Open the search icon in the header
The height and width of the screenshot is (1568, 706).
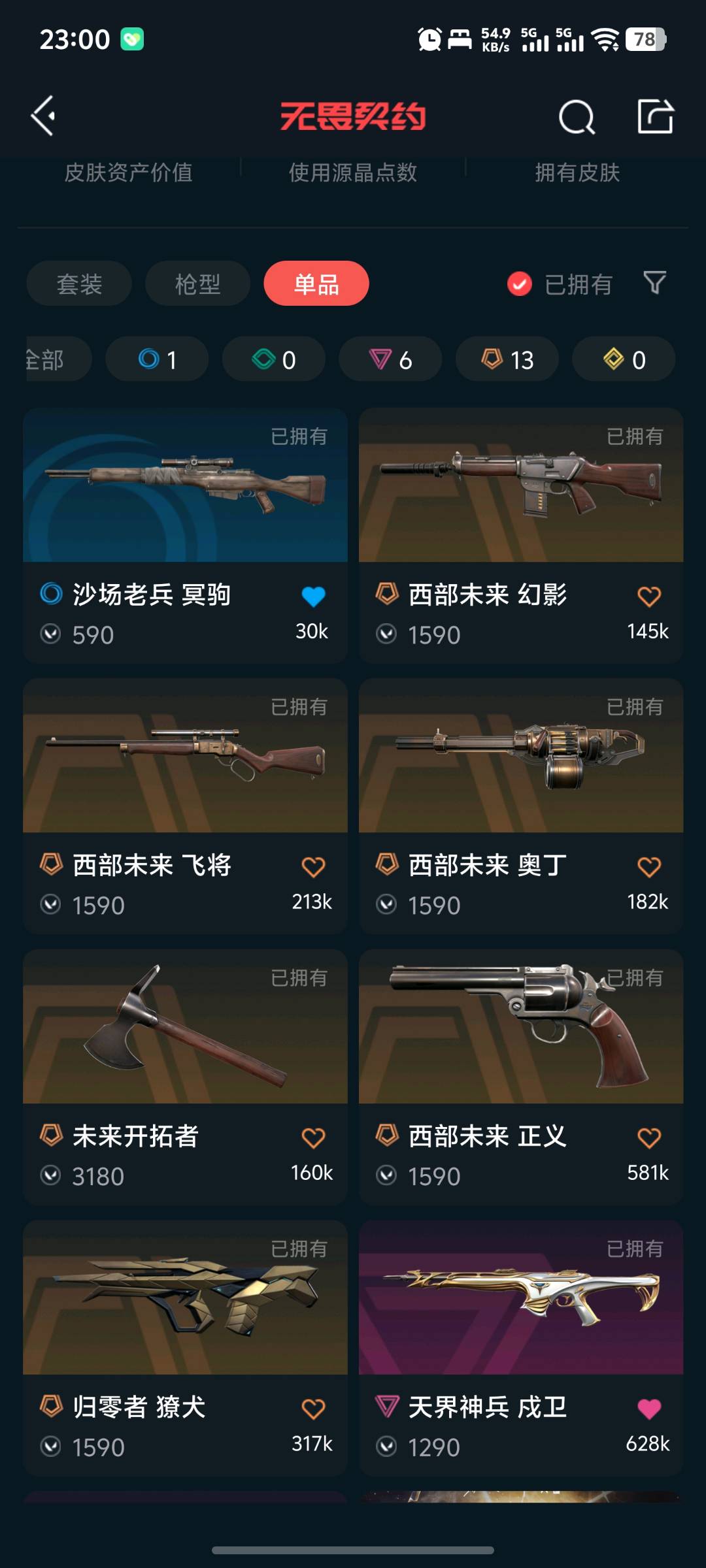point(577,118)
